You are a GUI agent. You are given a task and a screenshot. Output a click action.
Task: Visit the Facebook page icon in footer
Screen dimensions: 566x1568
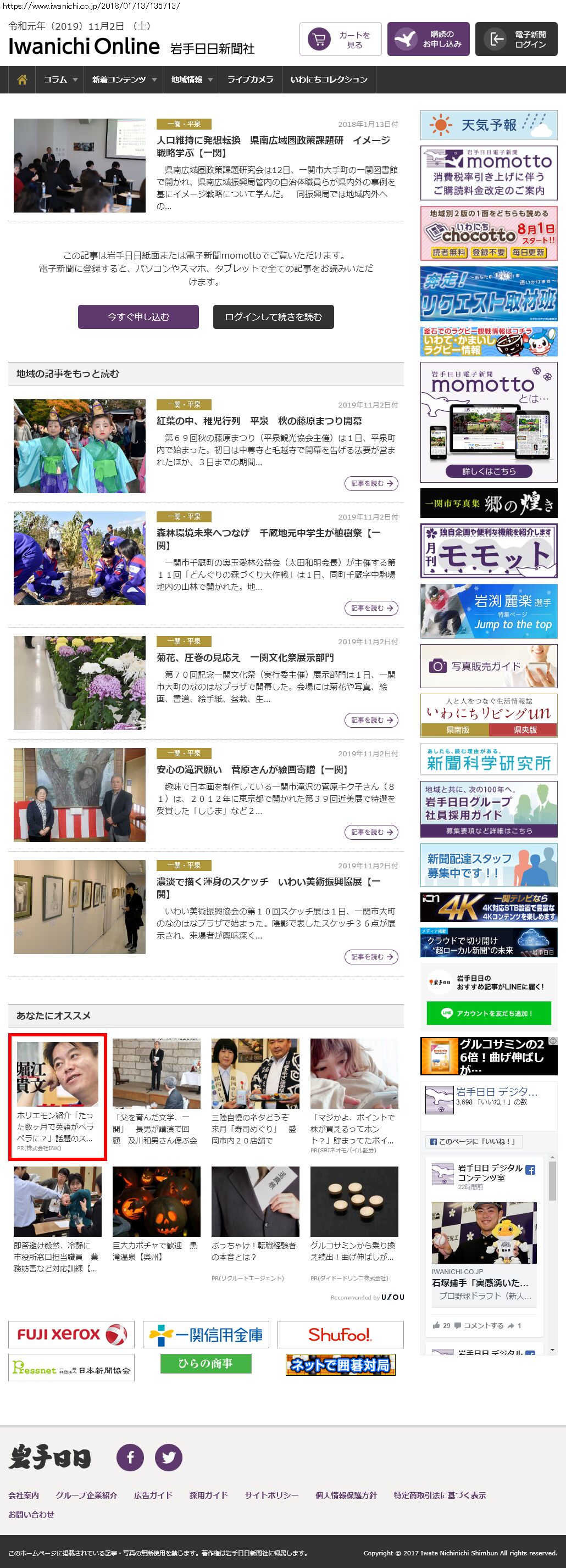(130, 1457)
